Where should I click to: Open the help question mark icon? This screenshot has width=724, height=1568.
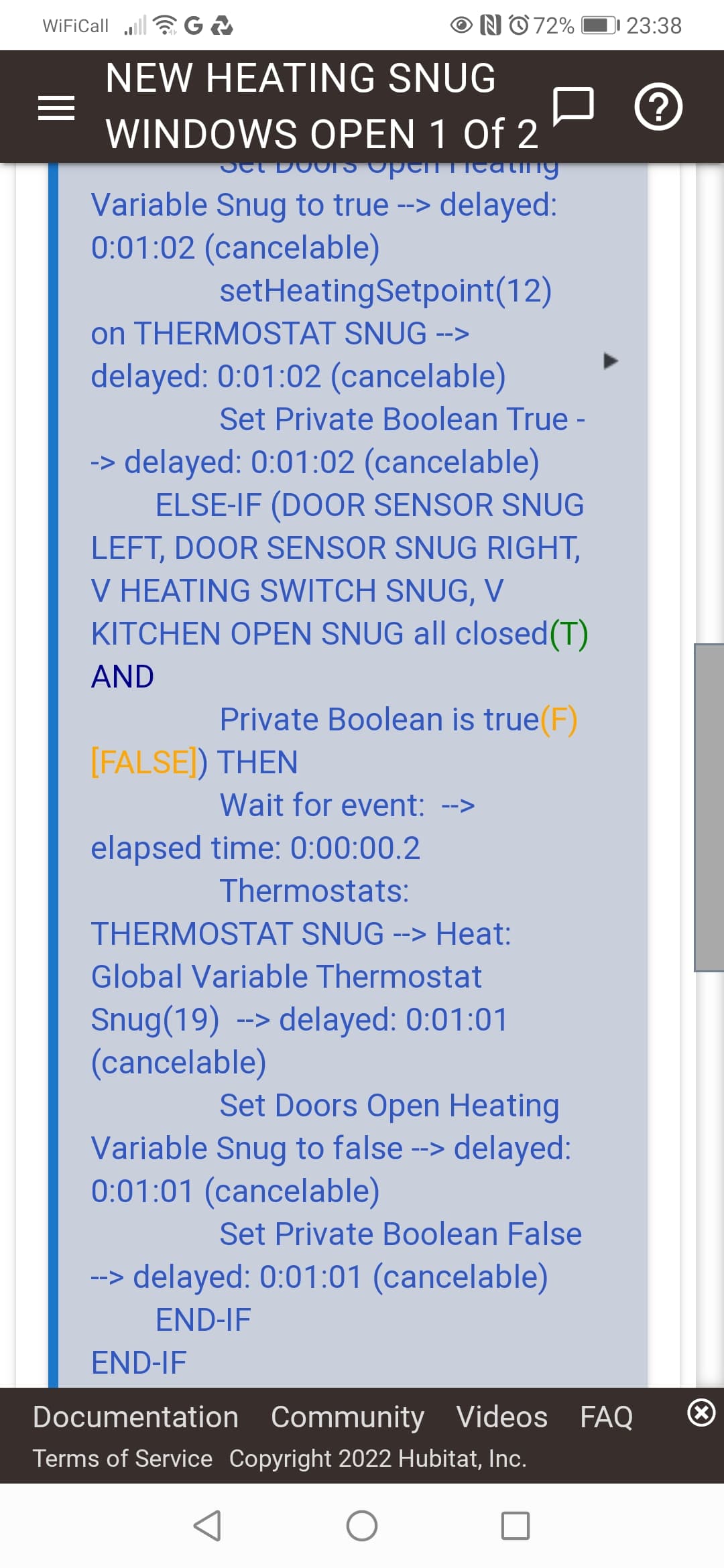[658, 107]
